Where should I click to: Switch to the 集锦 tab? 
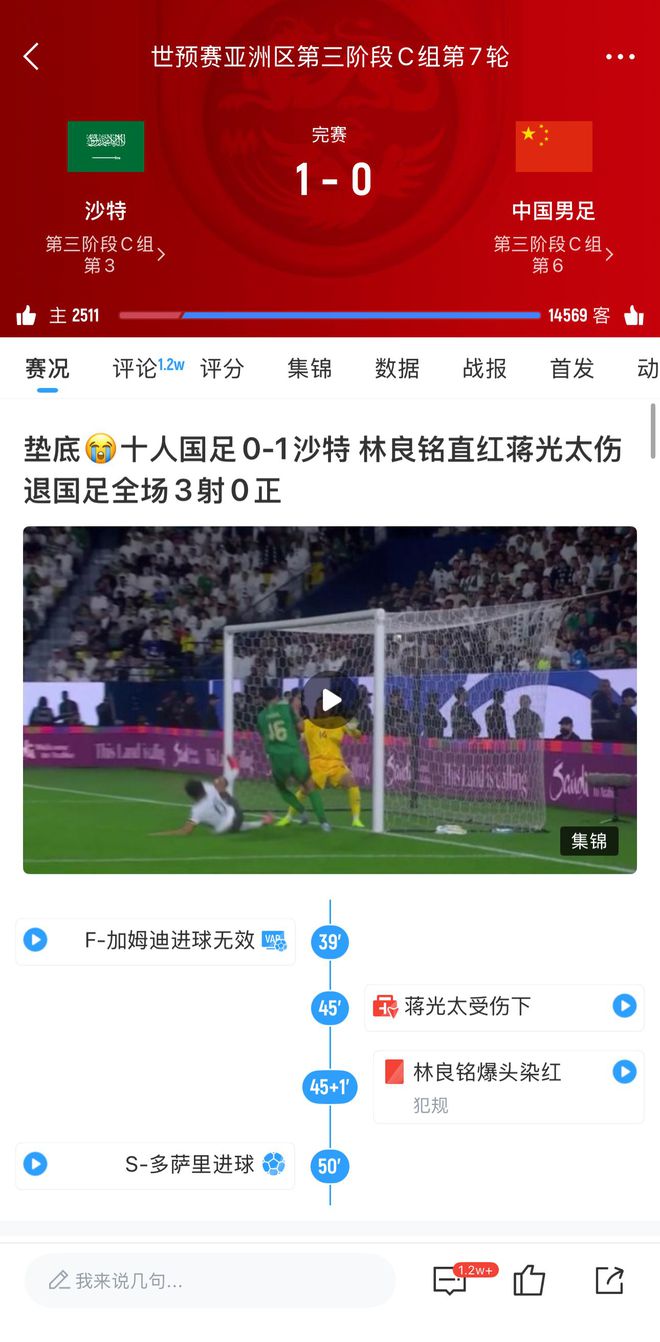click(x=309, y=368)
